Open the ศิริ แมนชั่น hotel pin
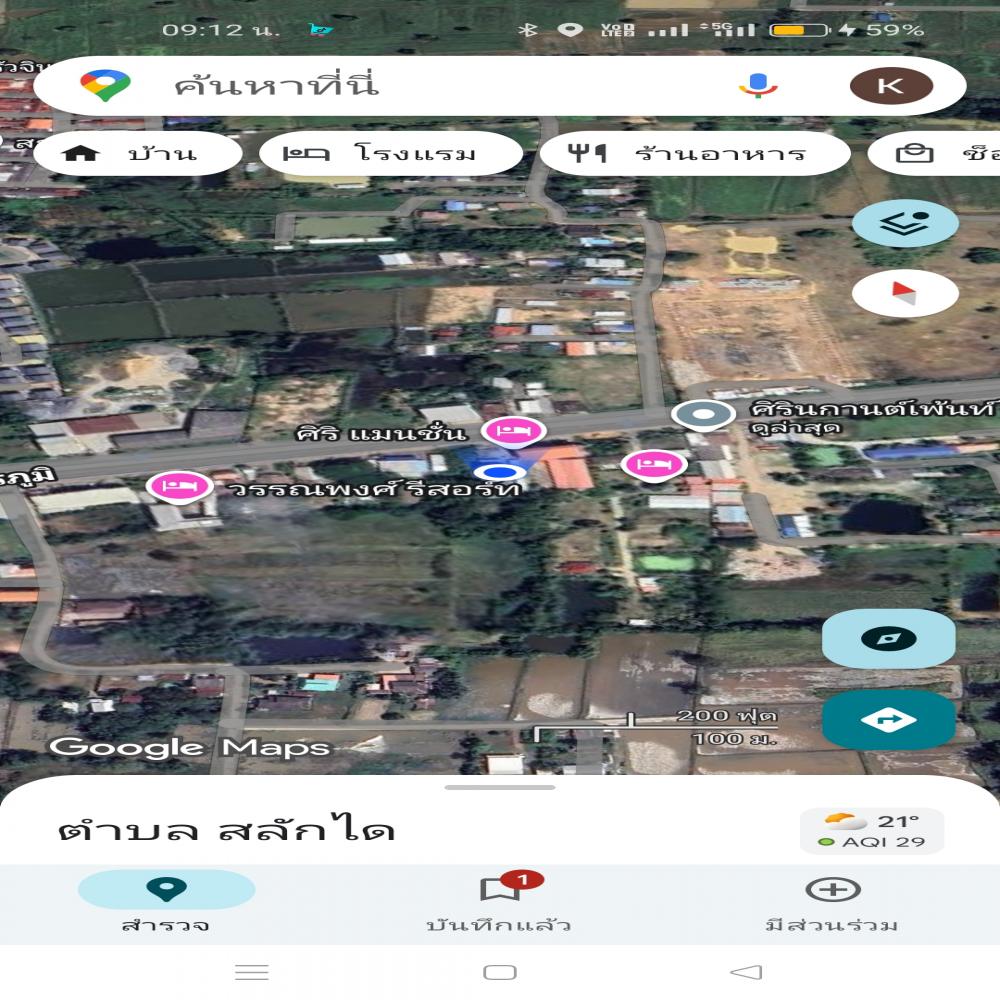The image size is (1000, 1000). (x=514, y=431)
